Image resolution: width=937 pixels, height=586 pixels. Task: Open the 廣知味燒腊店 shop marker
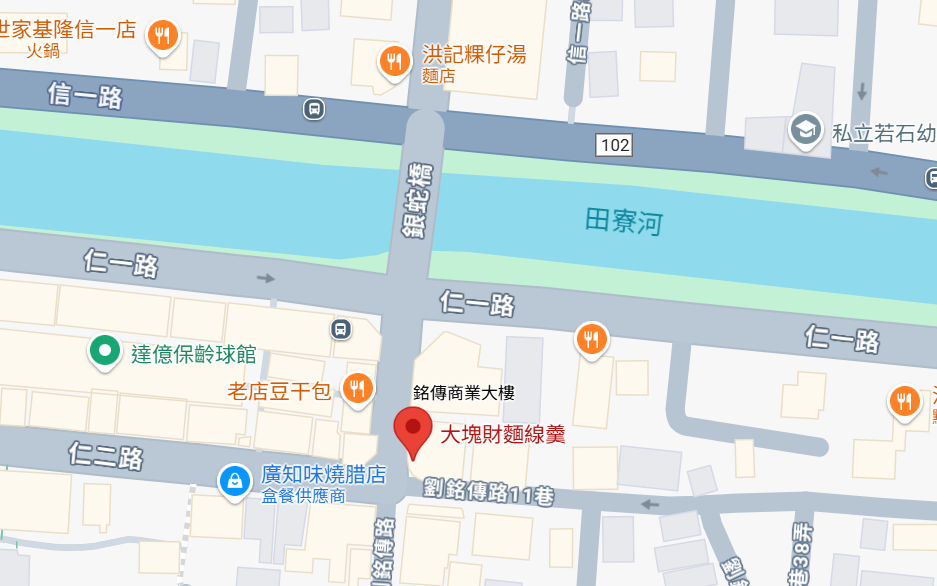234,480
